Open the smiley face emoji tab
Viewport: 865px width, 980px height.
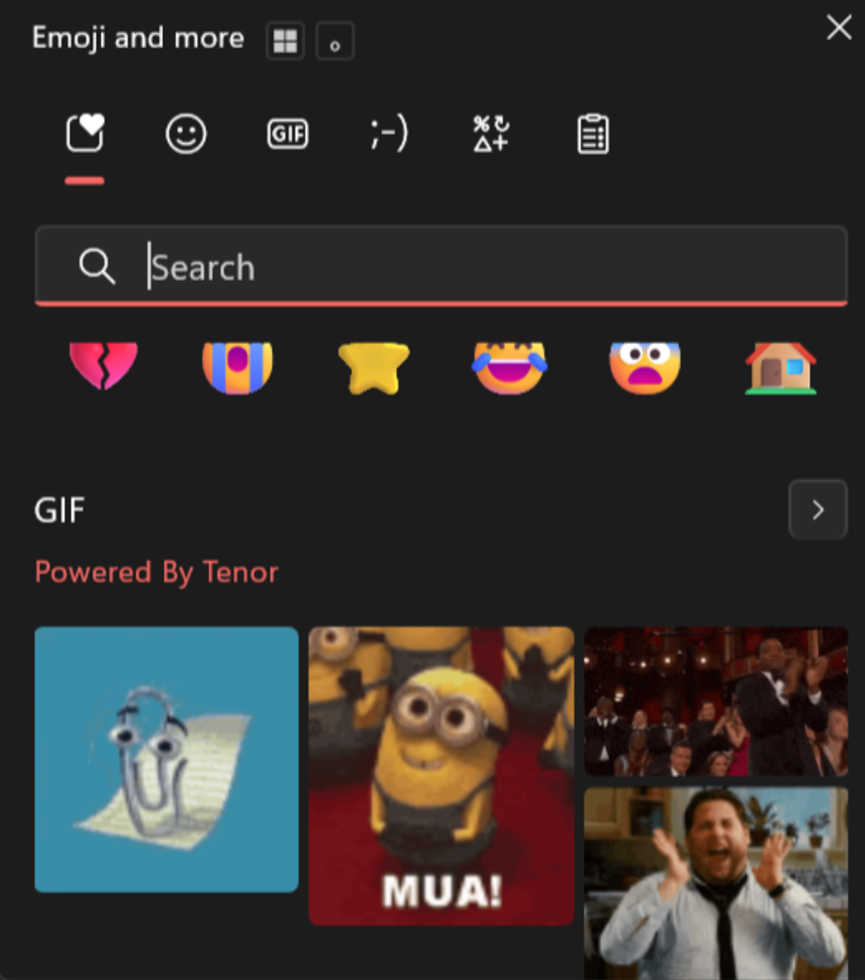tap(186, 134)
